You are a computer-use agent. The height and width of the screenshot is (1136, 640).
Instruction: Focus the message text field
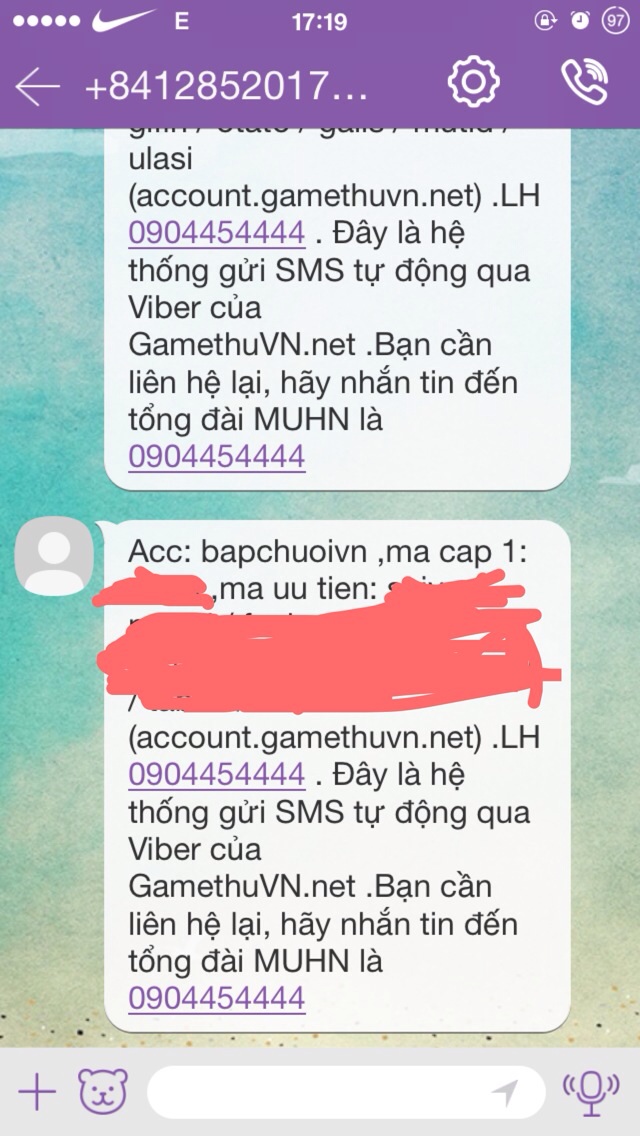[x=346, y=1092]
